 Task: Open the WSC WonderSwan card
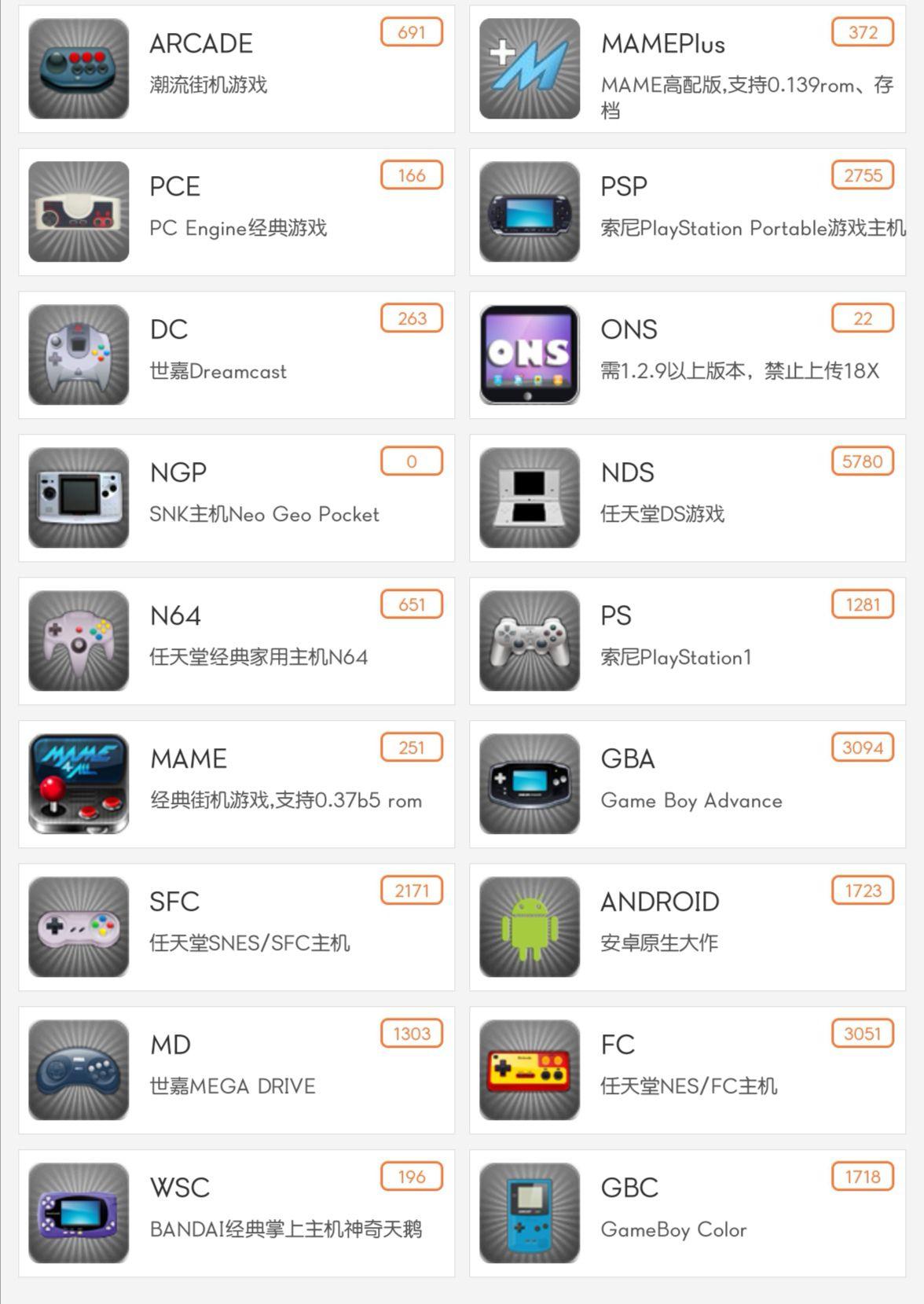tap(236, 1213)
